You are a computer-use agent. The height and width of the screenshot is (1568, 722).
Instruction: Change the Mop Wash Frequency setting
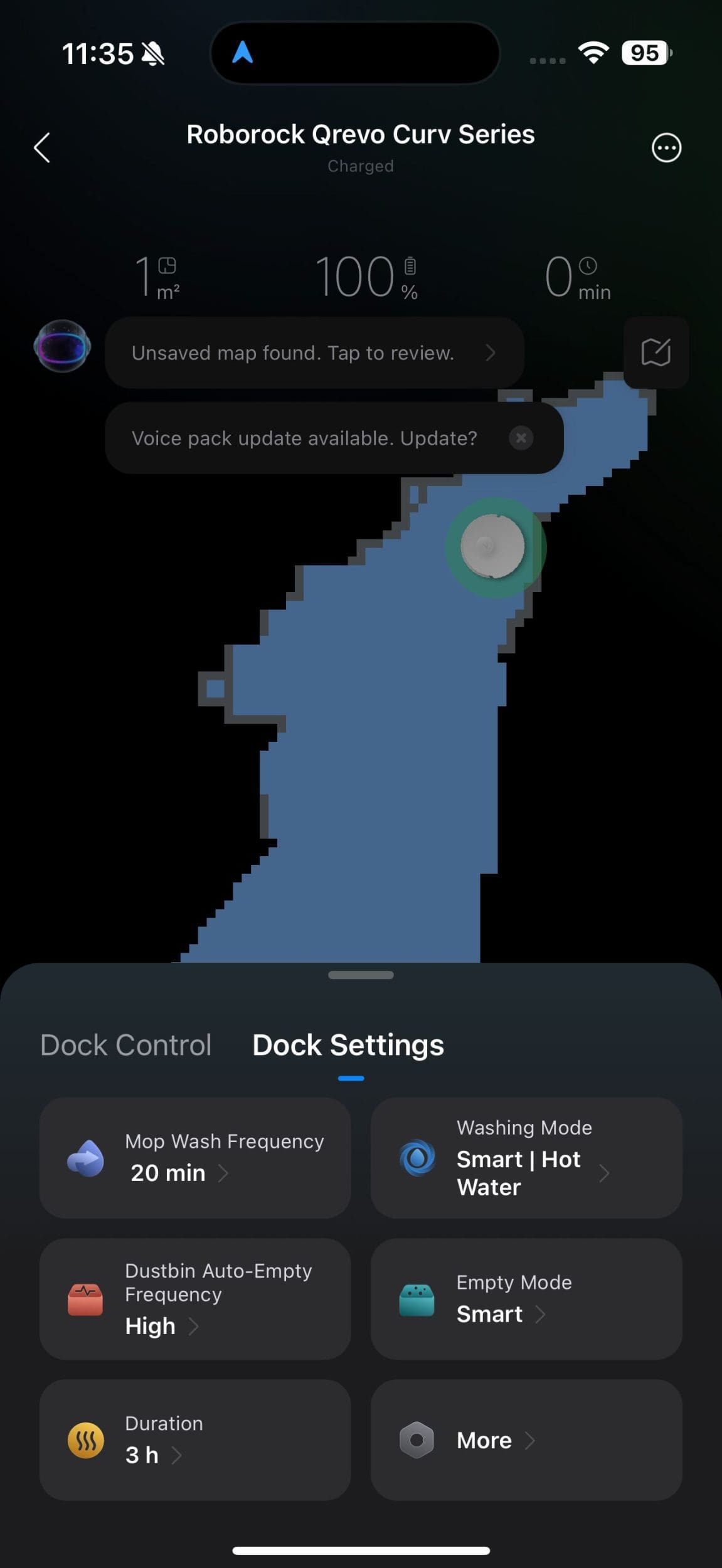(x=194, y=1158)
